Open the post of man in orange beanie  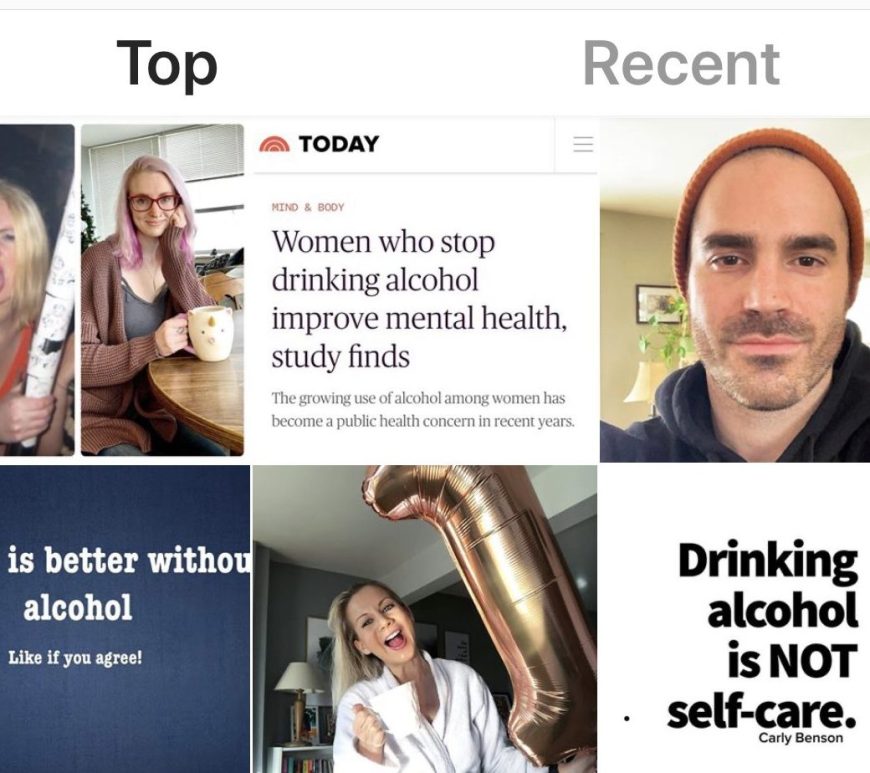tap(735, 290)
